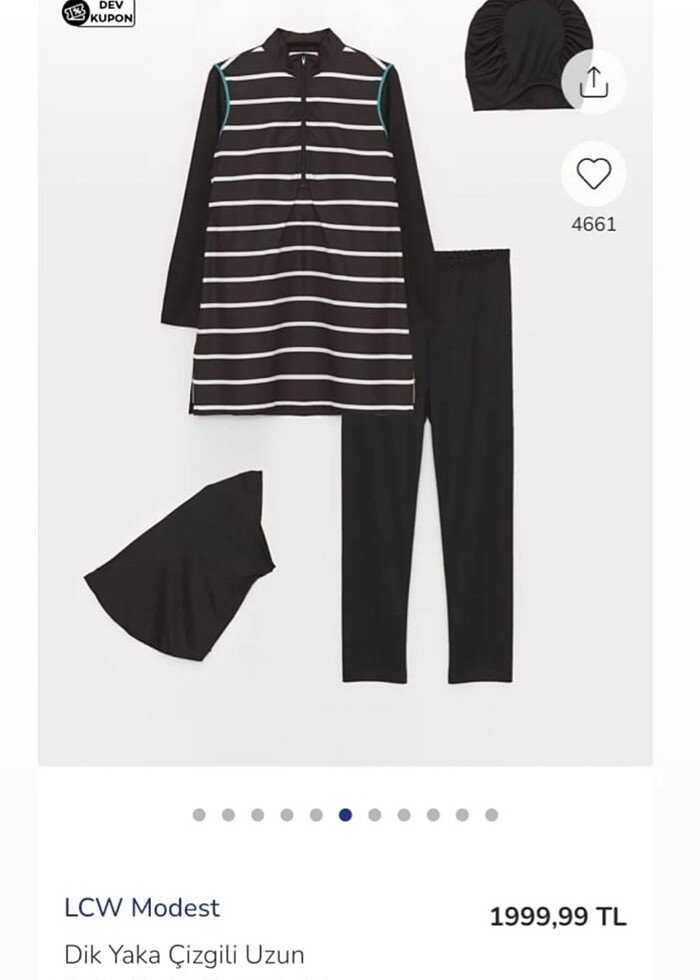This screenshot has width=700, height=980.
Task: Share this striped swimsuit product
Action: 593,83
